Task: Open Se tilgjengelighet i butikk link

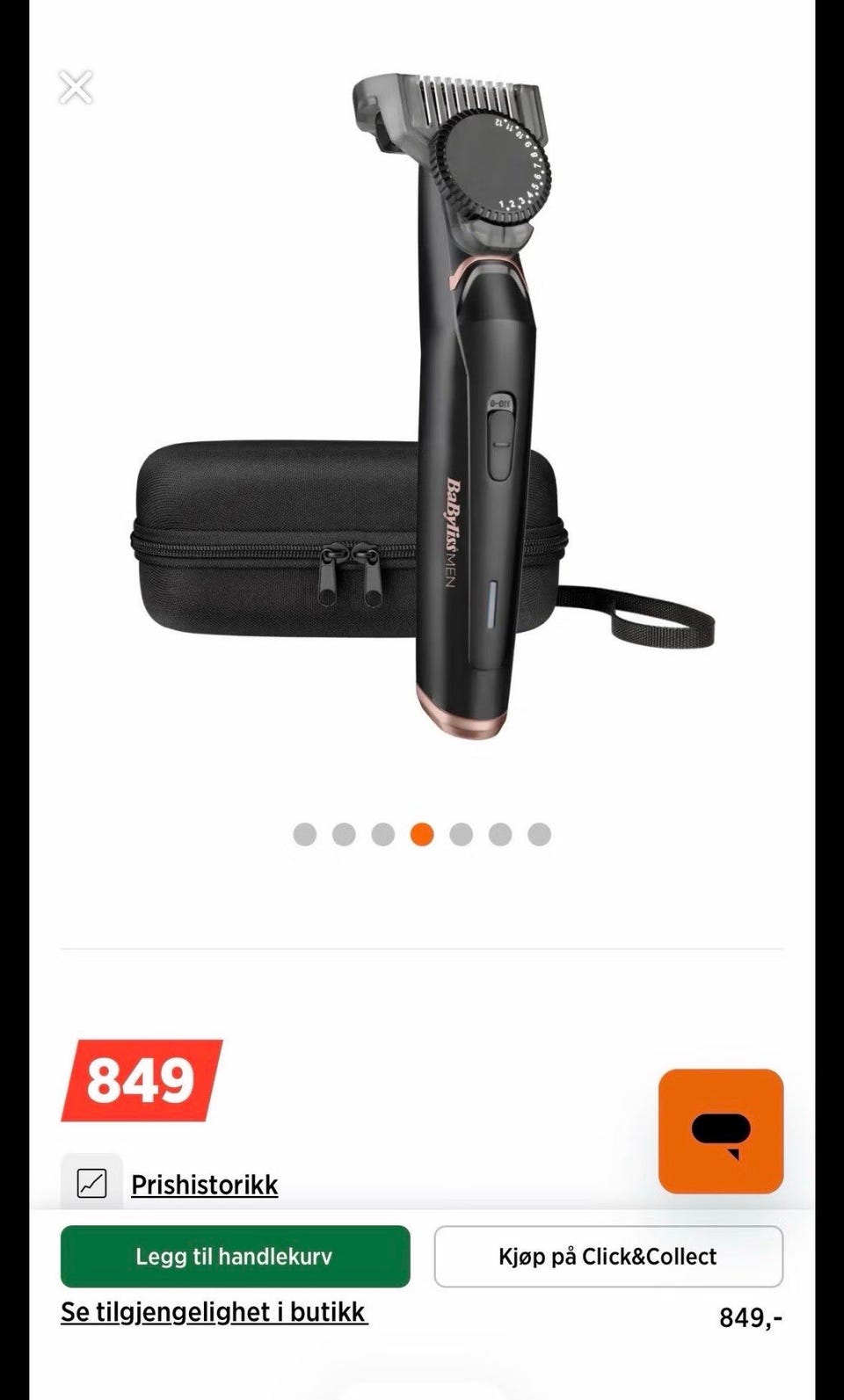Action: click(x=214, y=1312)
